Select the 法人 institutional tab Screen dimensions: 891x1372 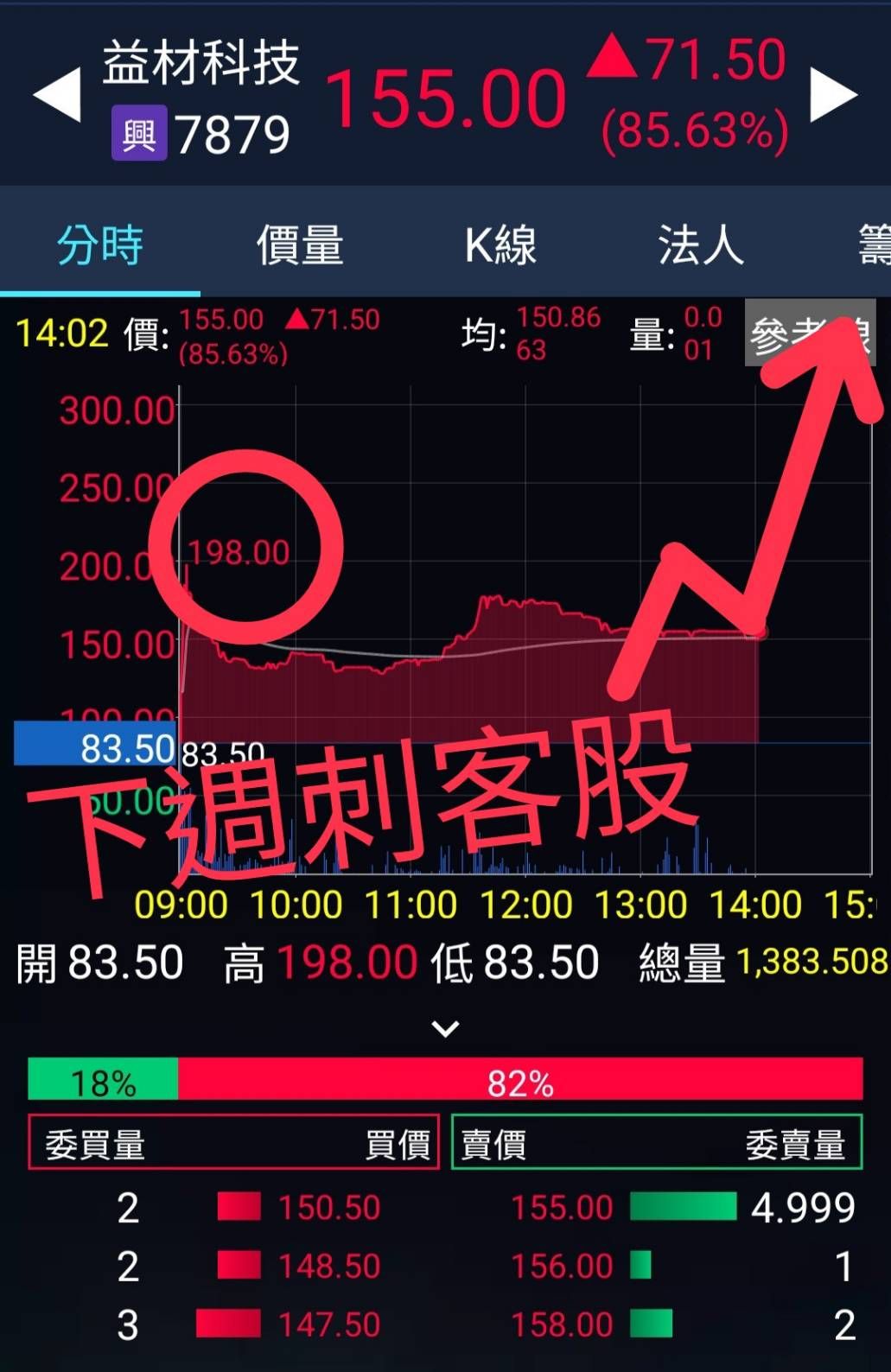[x=700, y=245]
